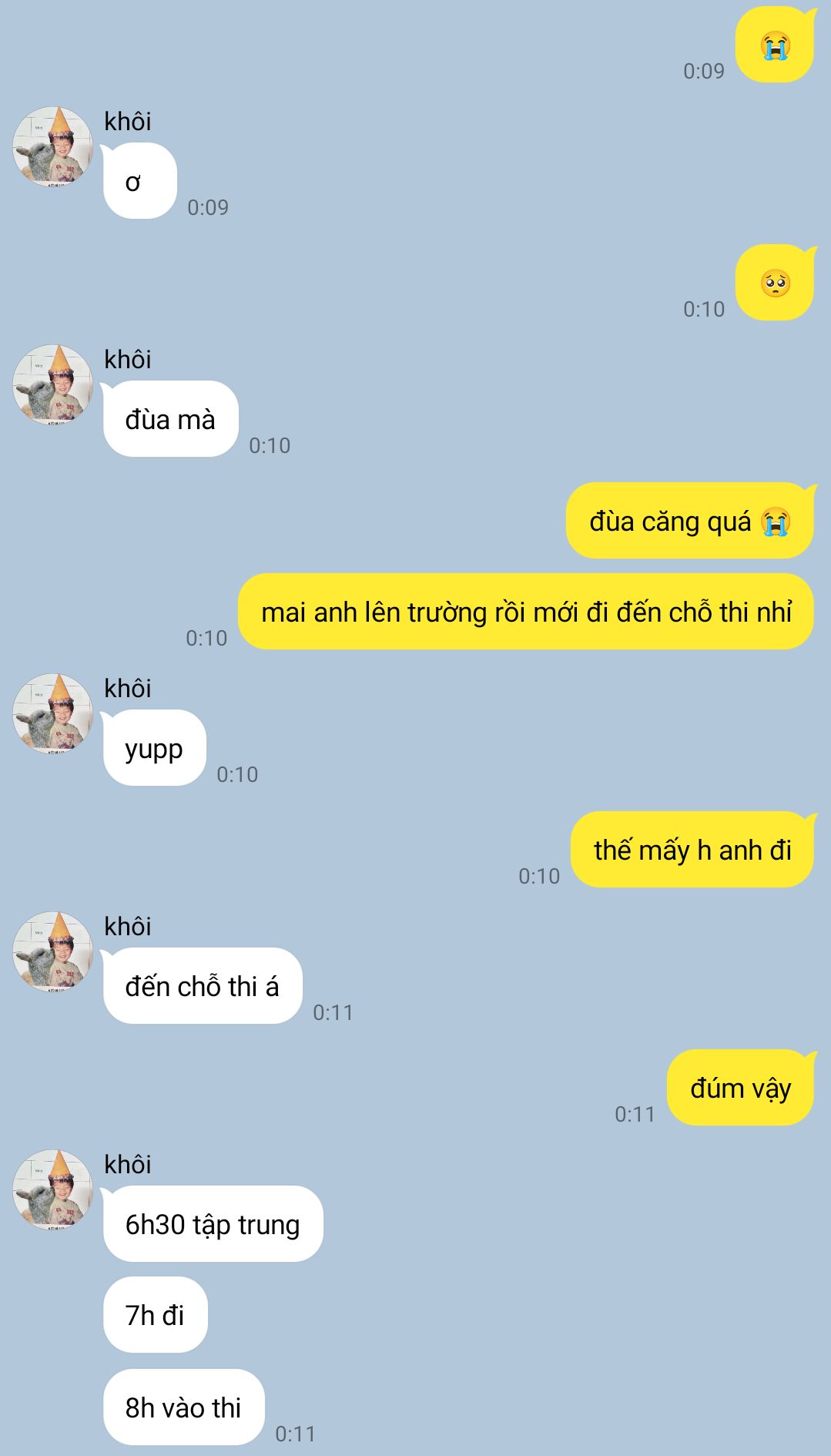Open khôi's profile picture beside the "ơ" message
This screenshot has height=1456, width=831.
(52, 146)
